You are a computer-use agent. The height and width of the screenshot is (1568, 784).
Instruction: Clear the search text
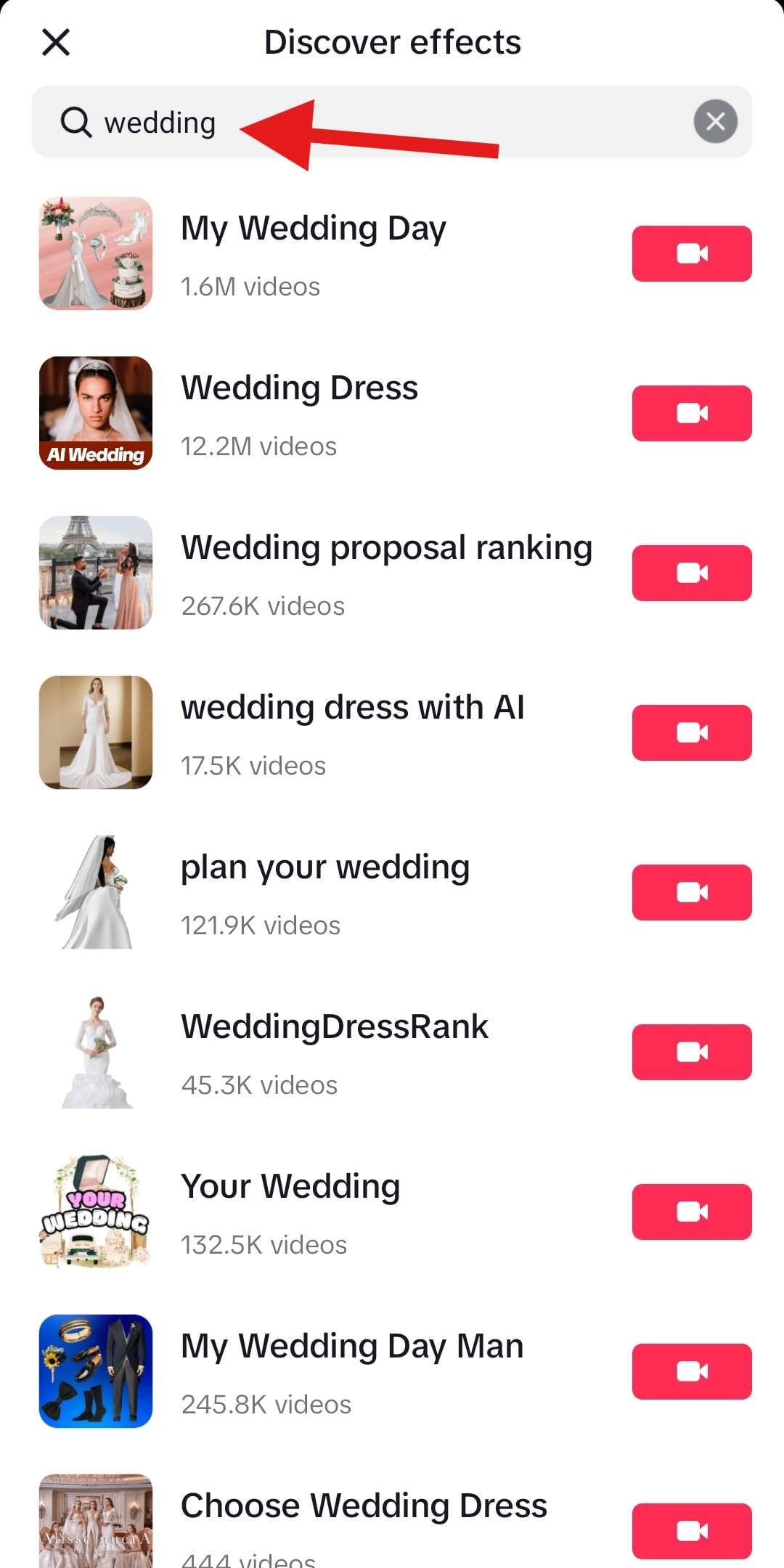(x=715, y=121)
